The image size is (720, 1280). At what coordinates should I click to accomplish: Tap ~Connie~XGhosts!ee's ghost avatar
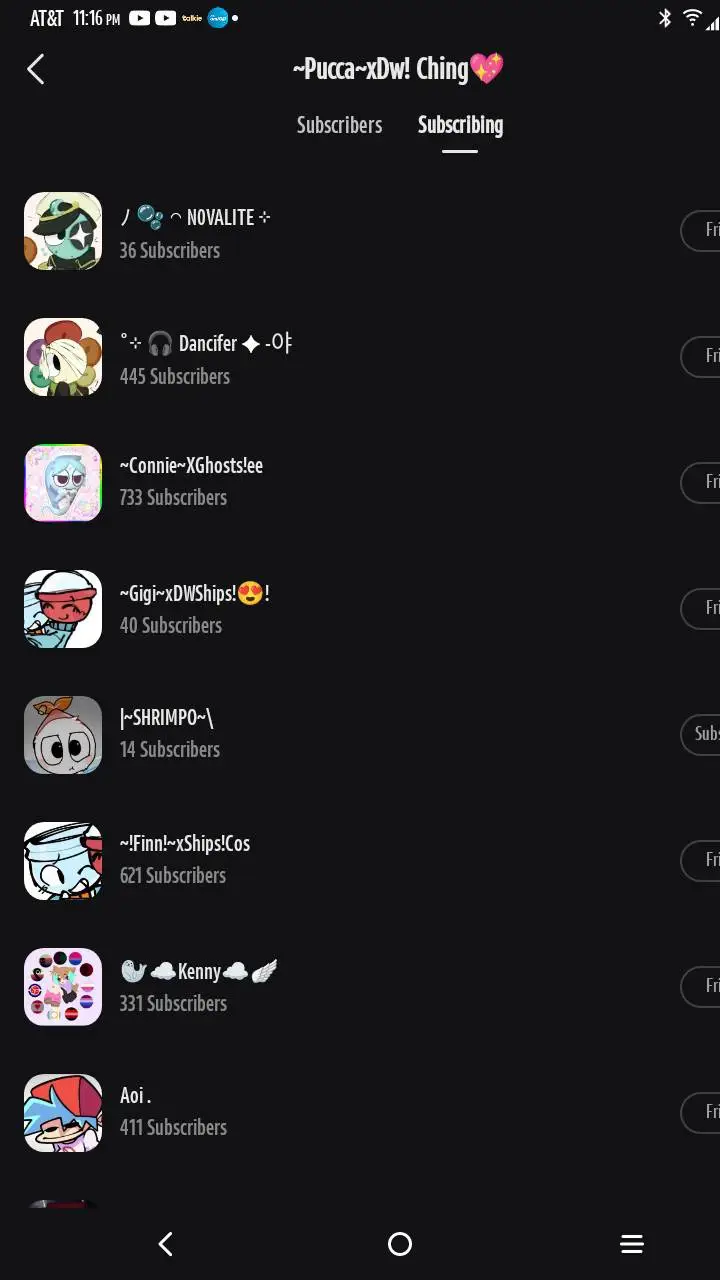coord(62,483)
